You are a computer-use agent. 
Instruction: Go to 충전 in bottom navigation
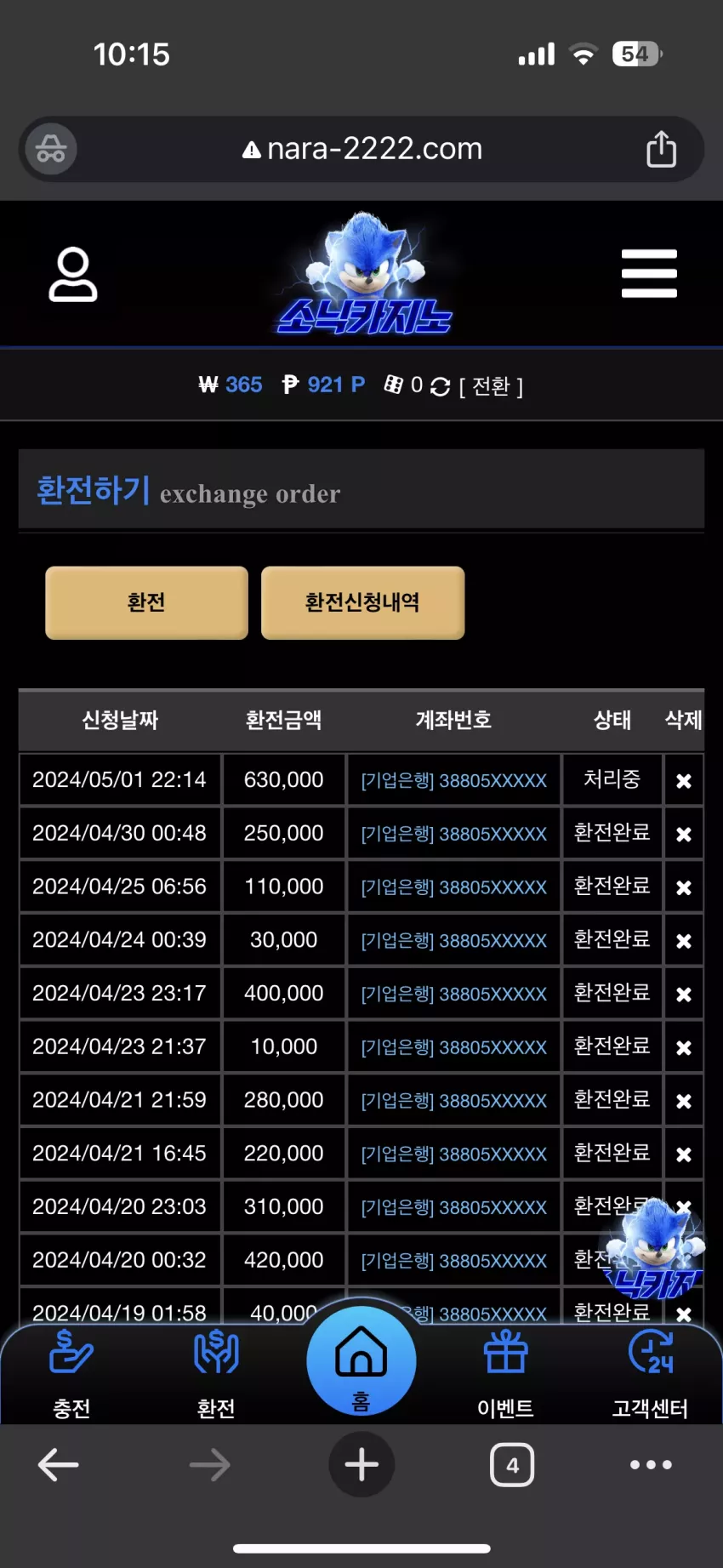71,1372
